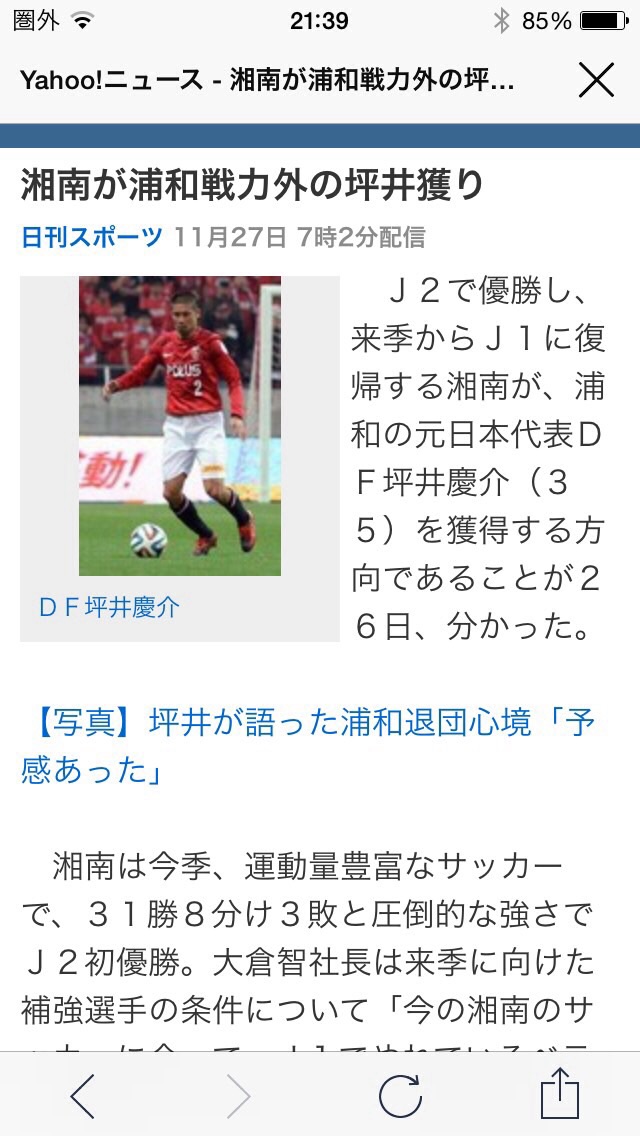640x1136 pixels.
Task: Enlarge the DF坪井慶介 photo thumbnail
Action: [x=180, y=426]
